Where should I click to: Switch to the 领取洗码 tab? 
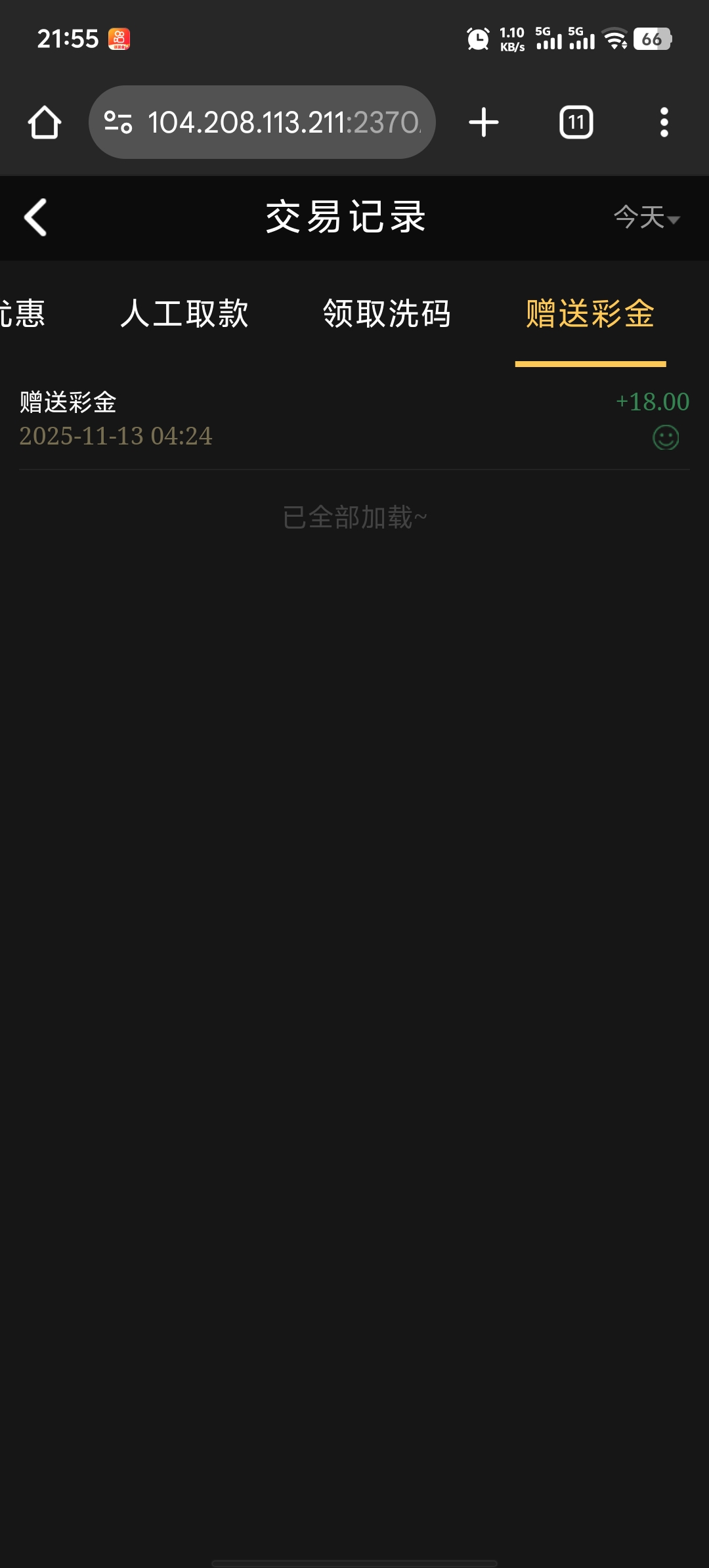click(x=387, y=313)
